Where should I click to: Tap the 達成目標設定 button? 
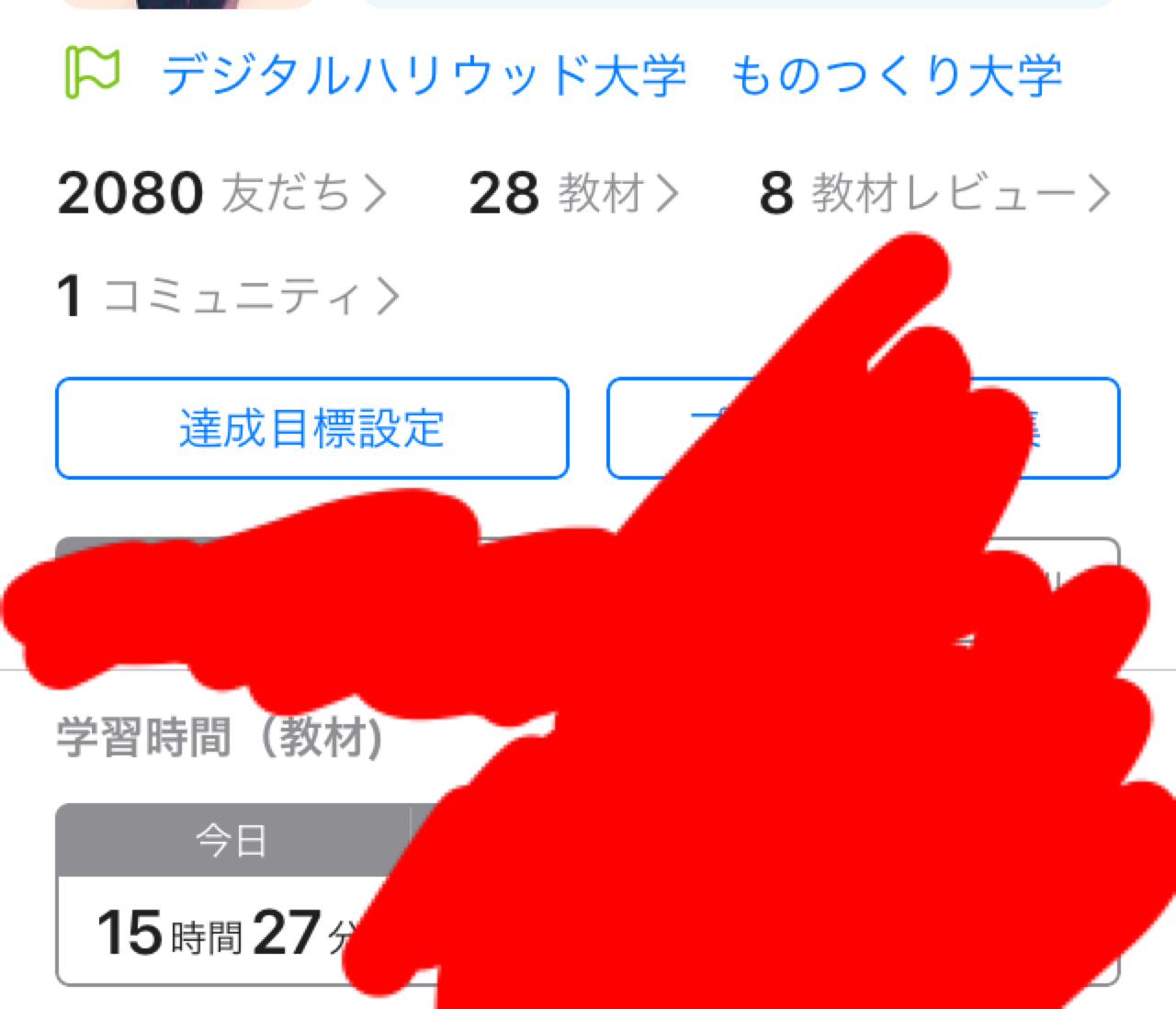312,428
